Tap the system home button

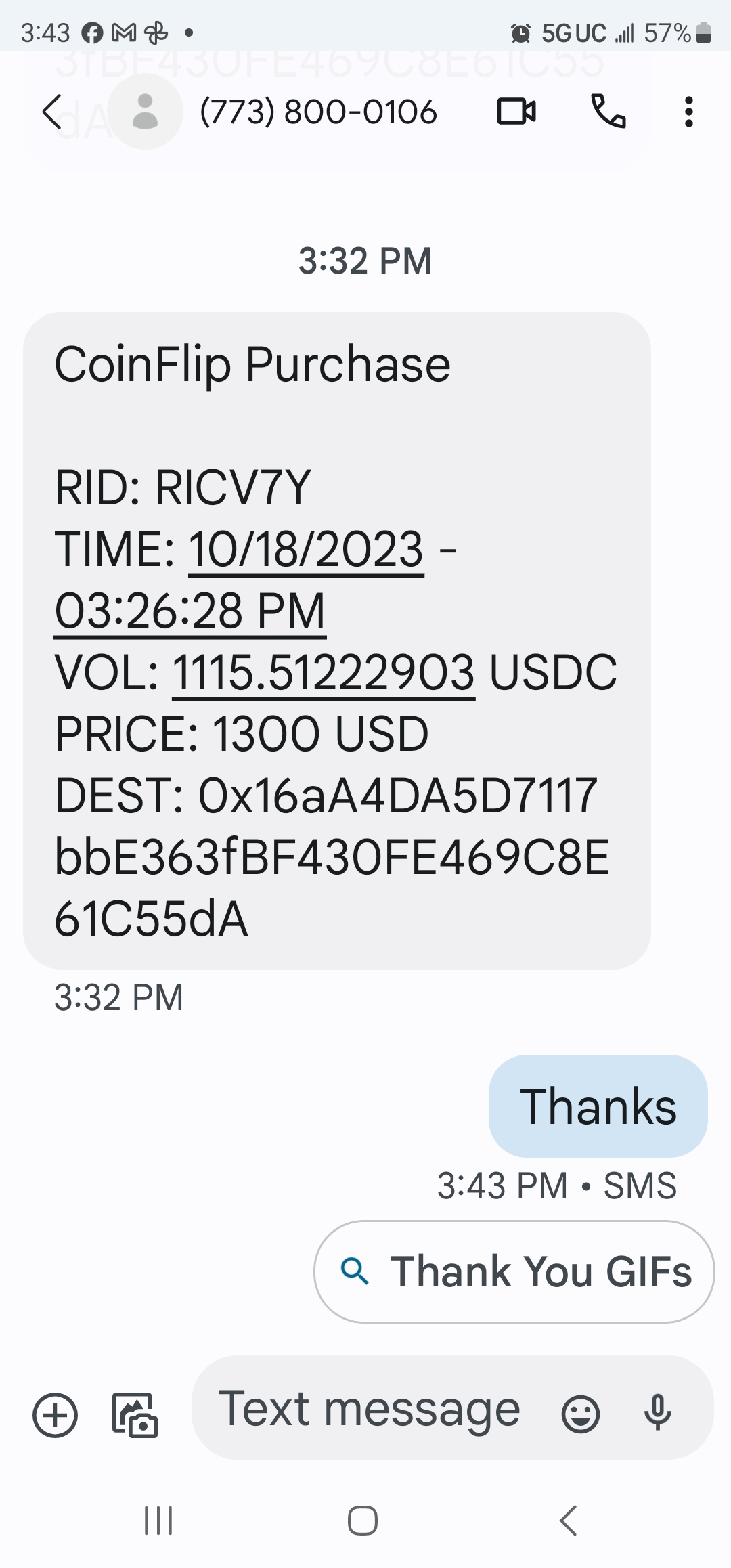363,1521
